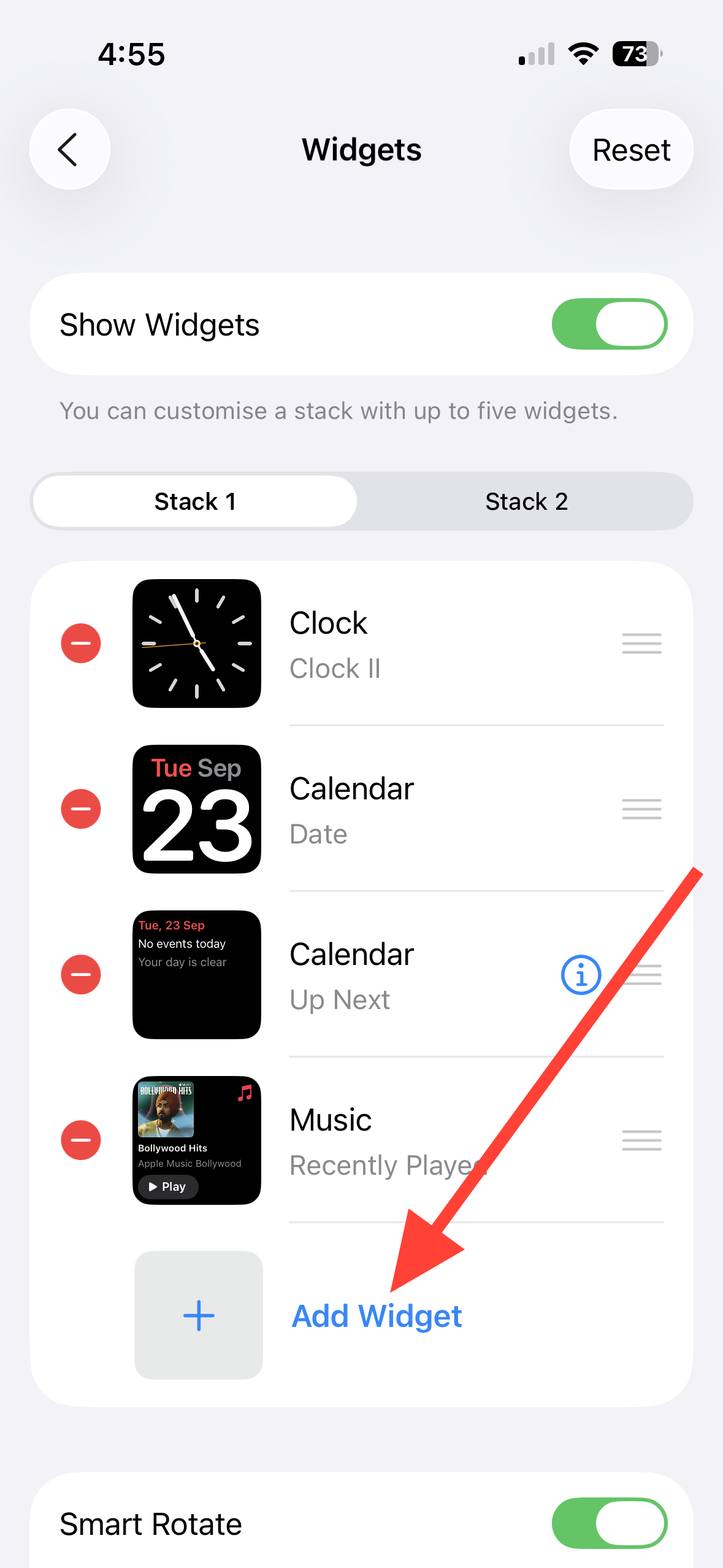Tap the Add Widget link
The height and width of the screenshot is (1568, 723).
click(377, 1316)
